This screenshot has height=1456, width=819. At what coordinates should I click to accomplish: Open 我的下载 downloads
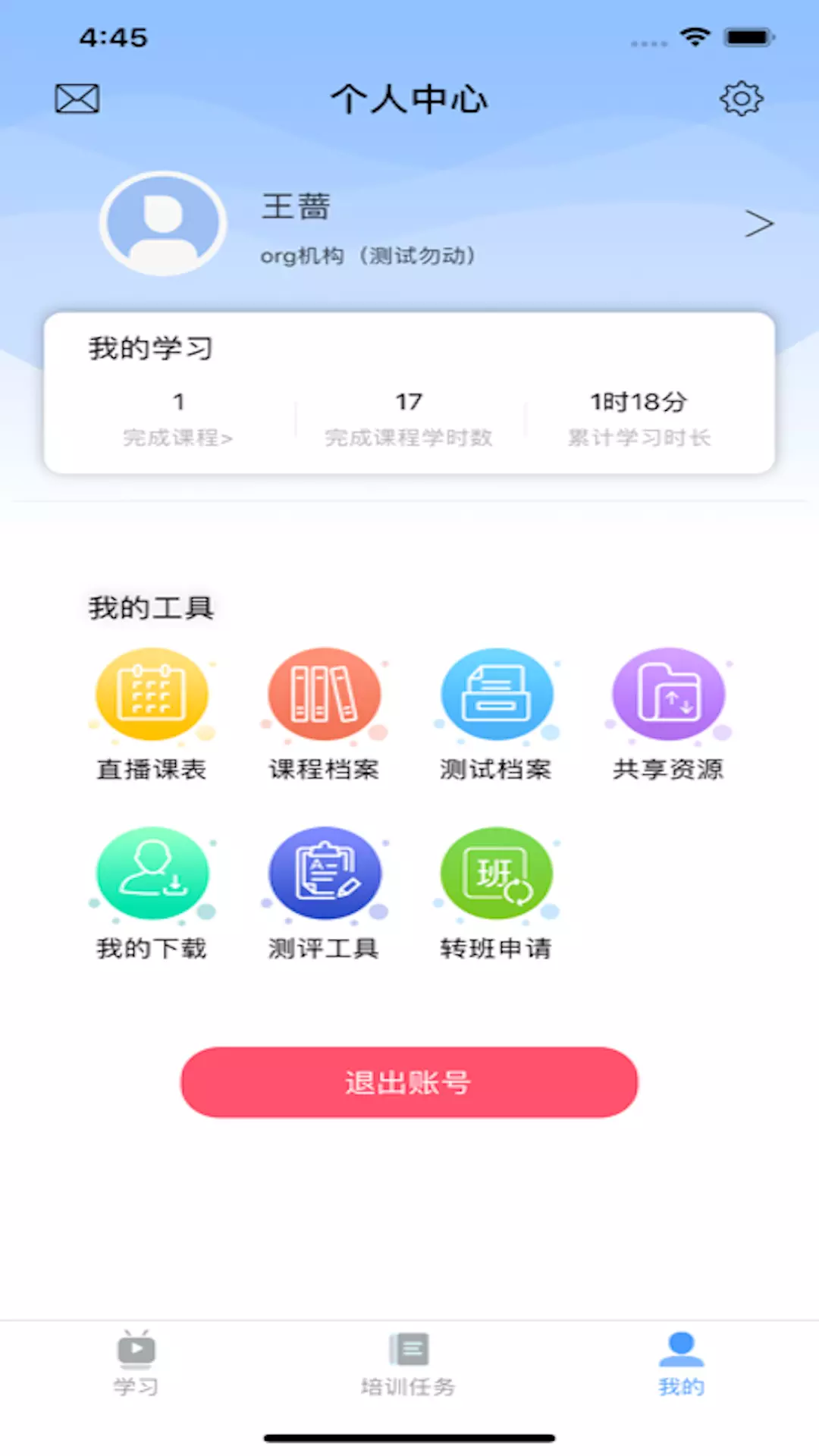(x=152, y=893)
